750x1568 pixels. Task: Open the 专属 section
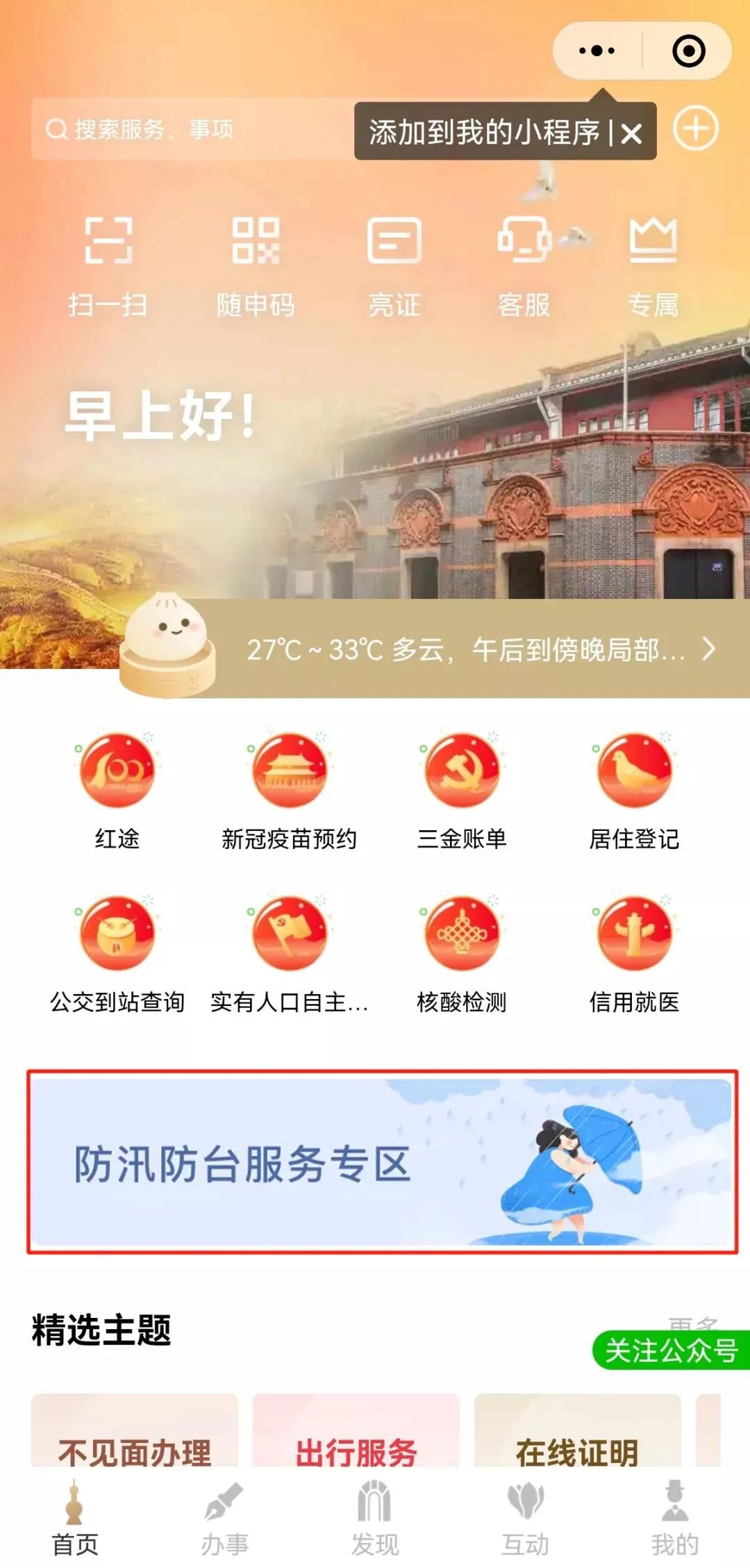click(653, 265)
